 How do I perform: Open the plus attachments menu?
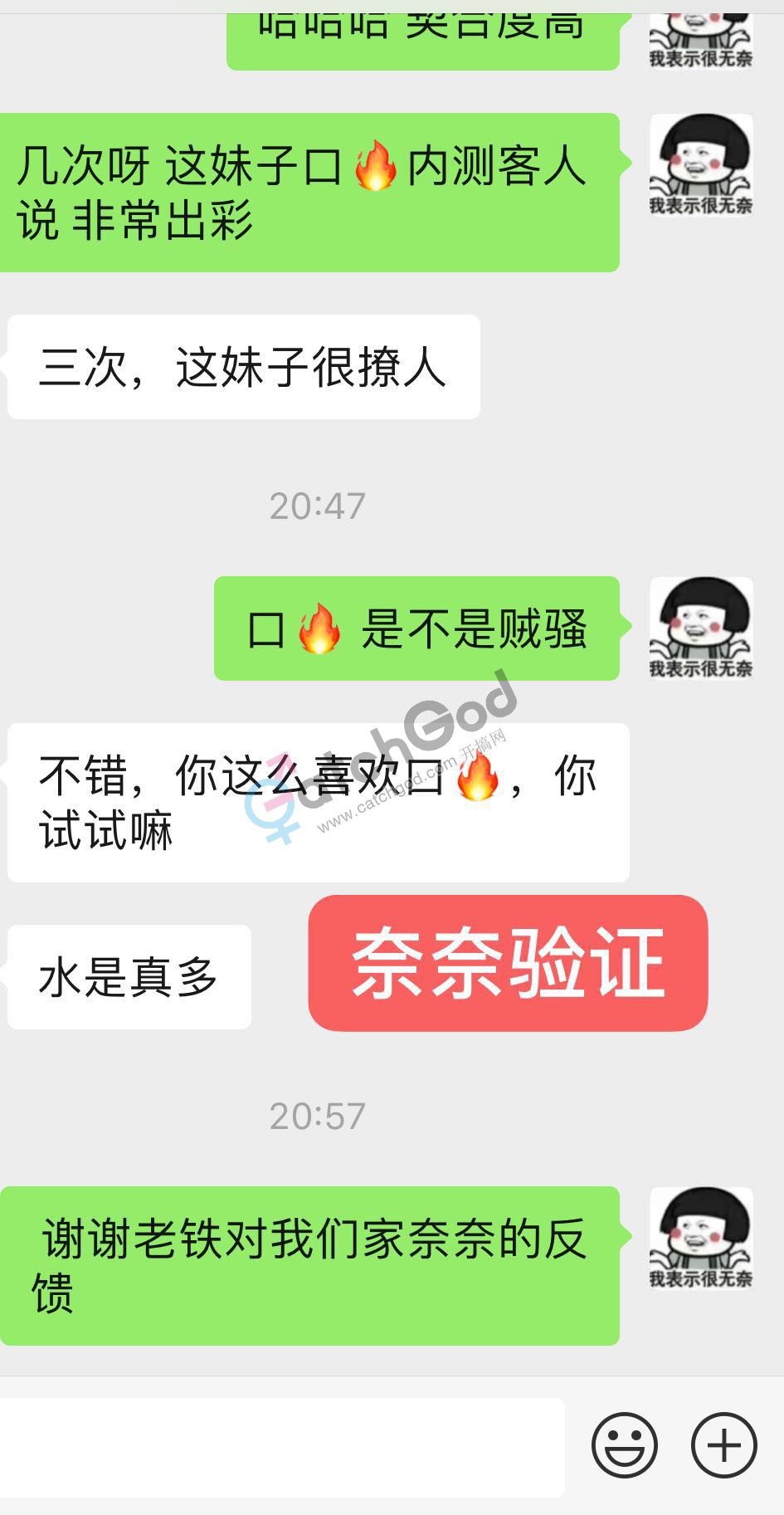(723, 1445)
